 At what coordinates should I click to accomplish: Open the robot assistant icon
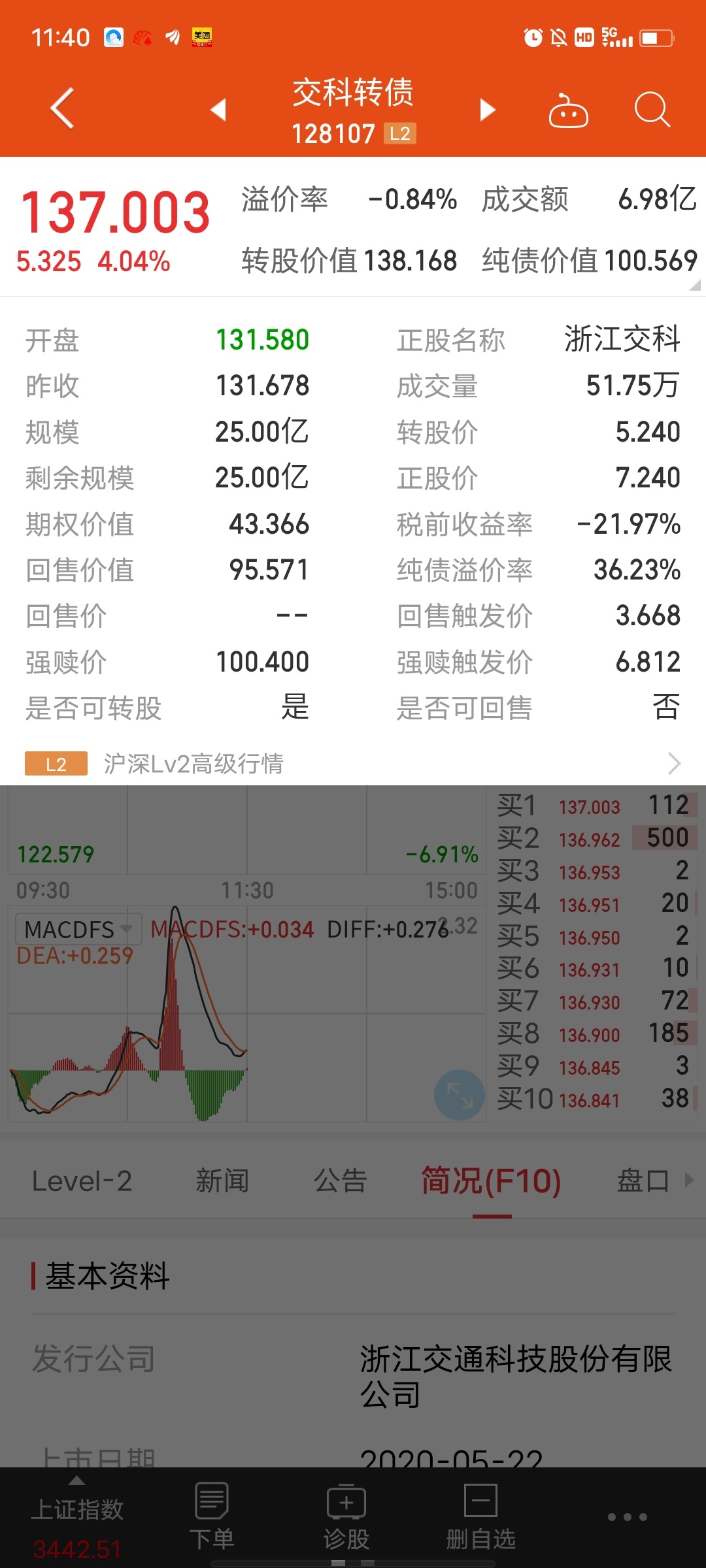pos(568,110)
